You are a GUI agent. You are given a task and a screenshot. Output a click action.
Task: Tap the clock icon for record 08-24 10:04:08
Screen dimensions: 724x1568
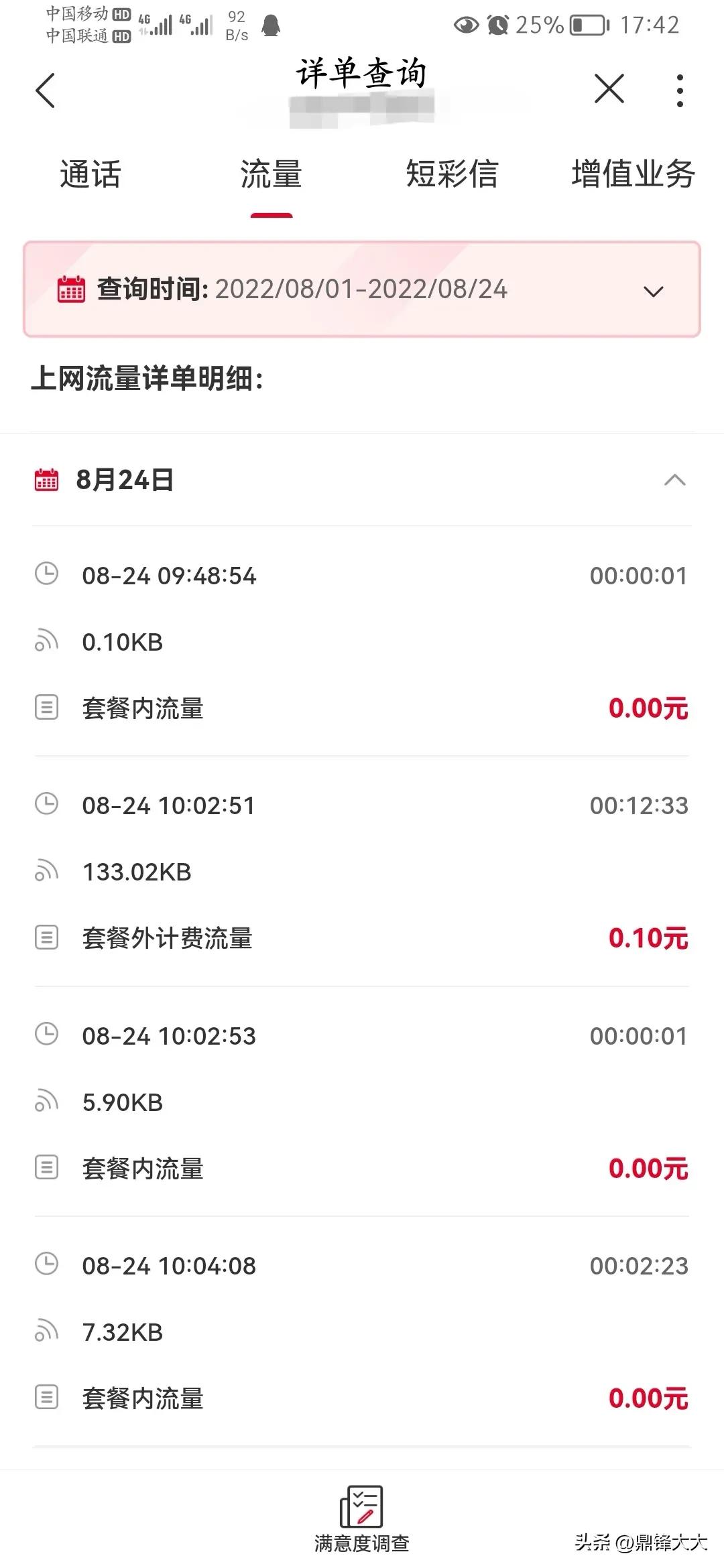[46, 1265]
